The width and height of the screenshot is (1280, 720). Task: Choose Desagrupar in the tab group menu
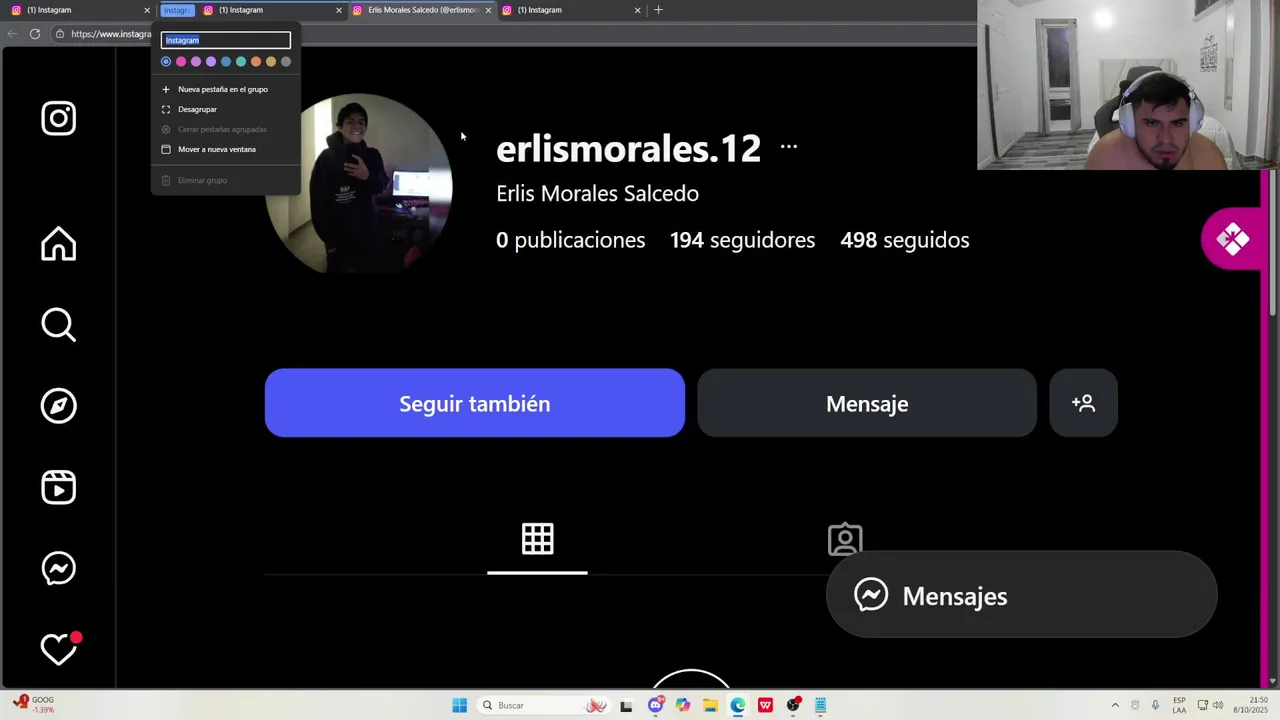197,109
